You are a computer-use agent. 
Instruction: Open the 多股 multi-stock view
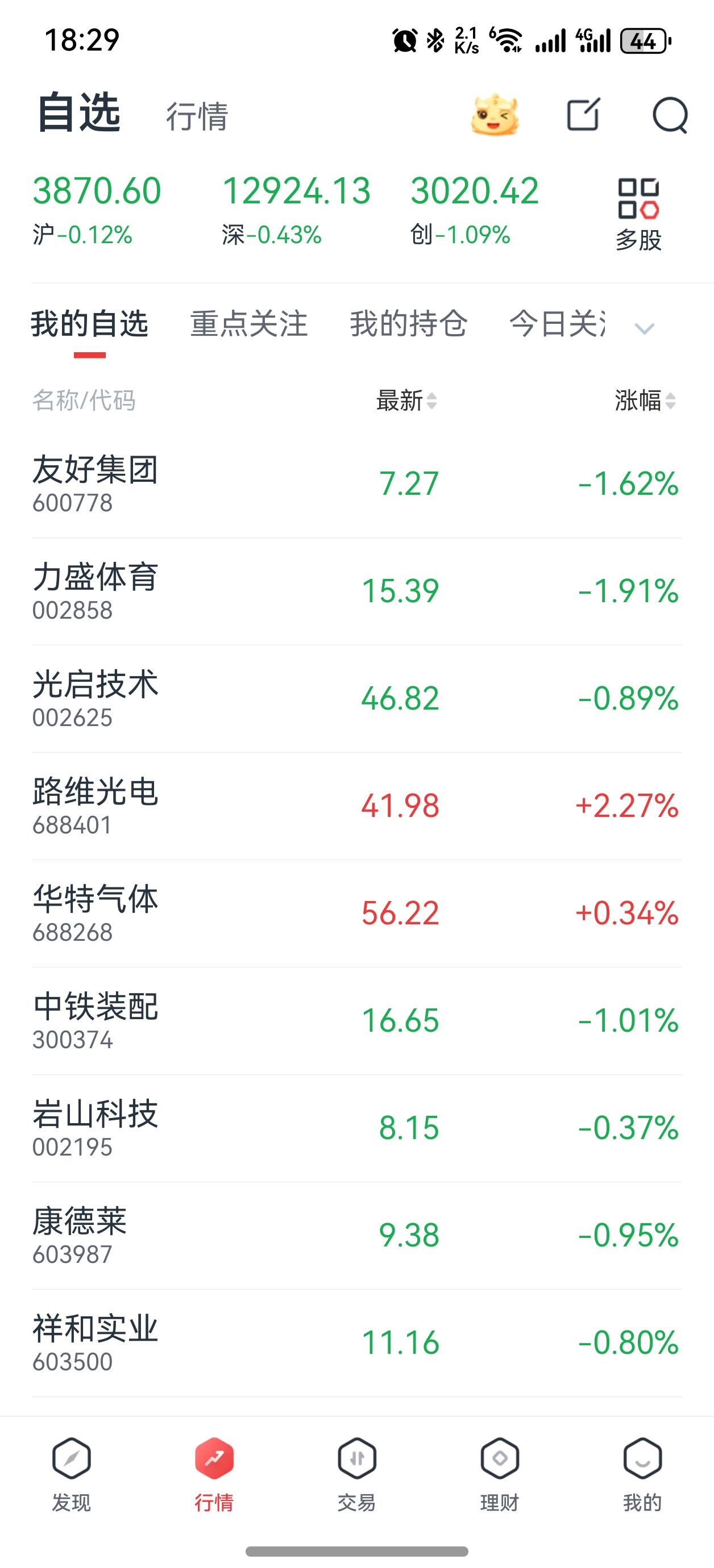pos(638,214)
